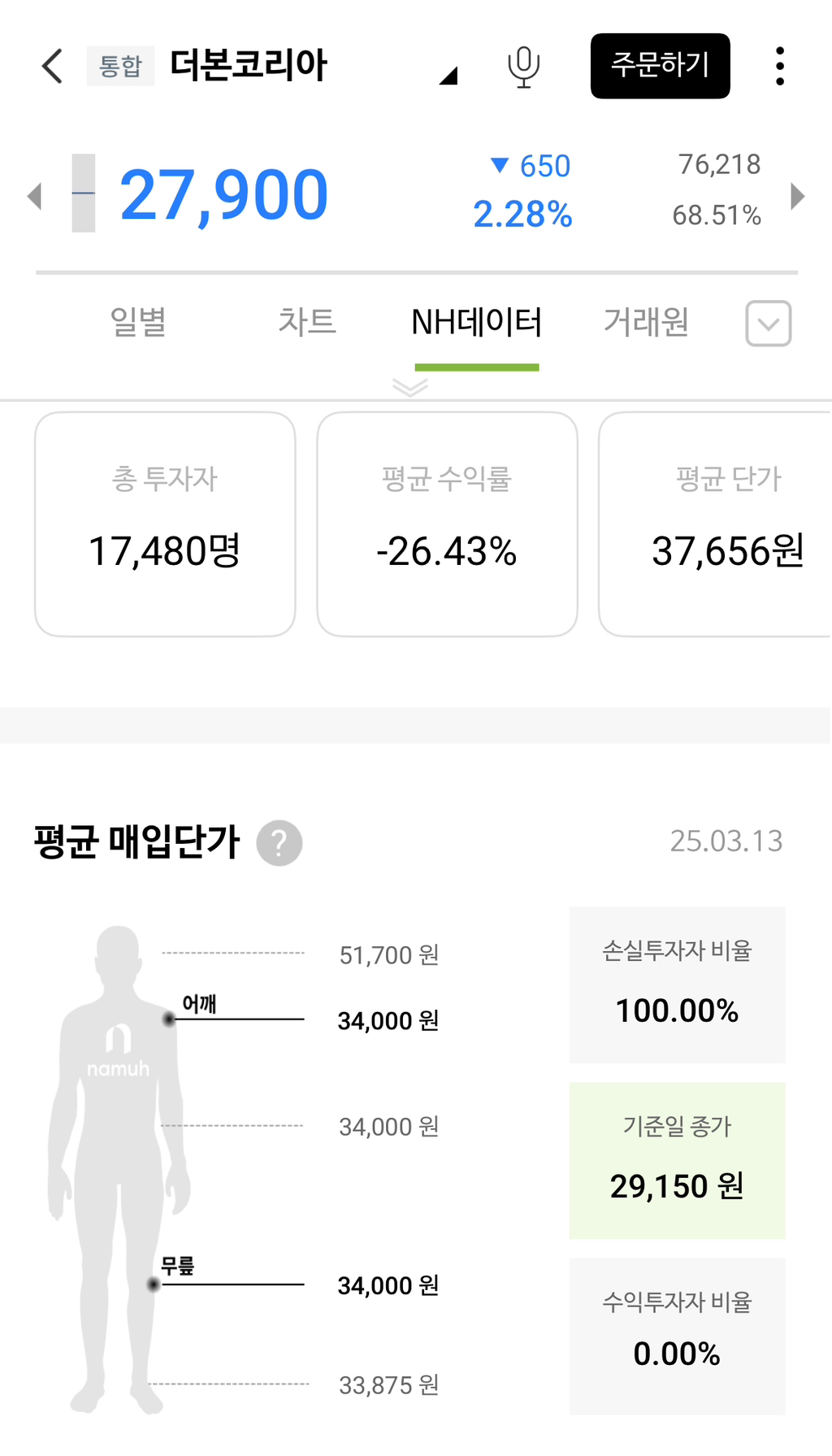This screenshot has width=832, height=1456.
Task: Open the 거래원 tab
Action: pos(646,322)
